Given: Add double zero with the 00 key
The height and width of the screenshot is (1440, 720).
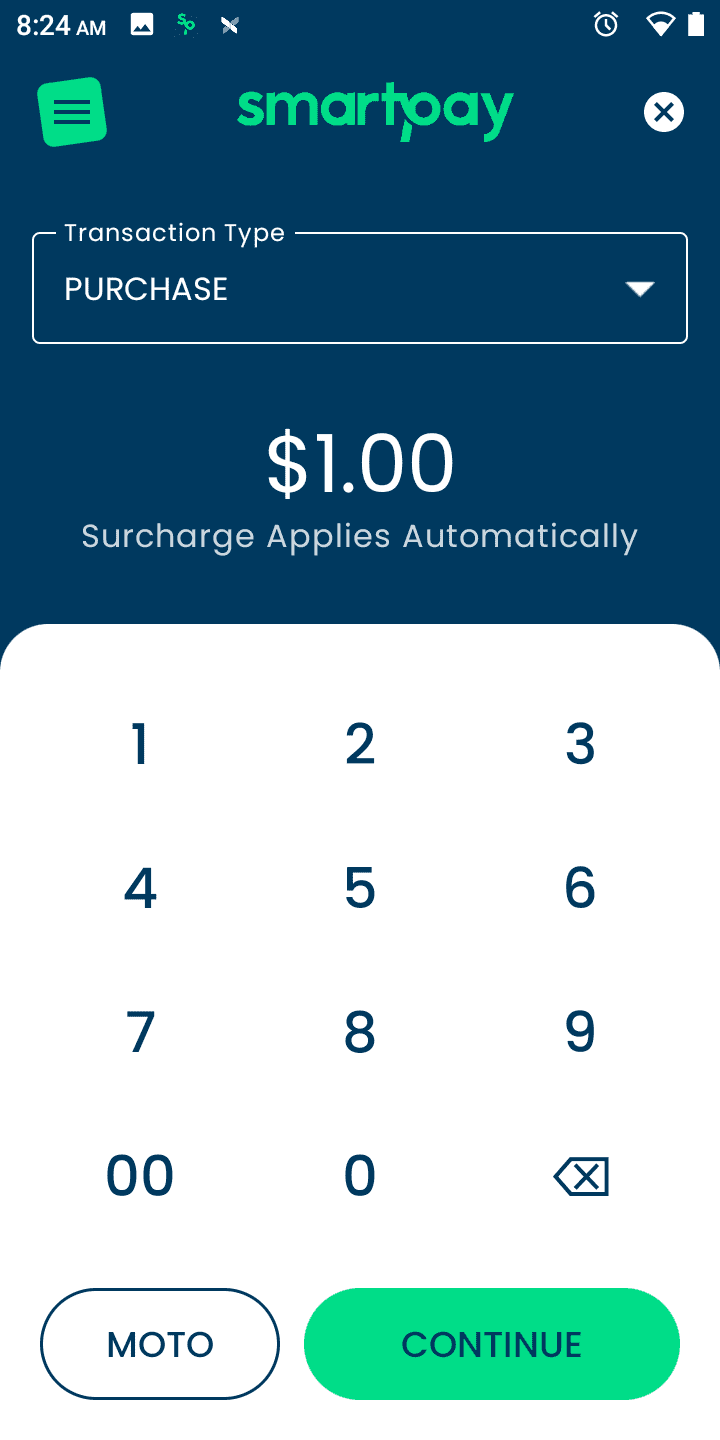Looking at the screenshot, I should click(140, 1176).
